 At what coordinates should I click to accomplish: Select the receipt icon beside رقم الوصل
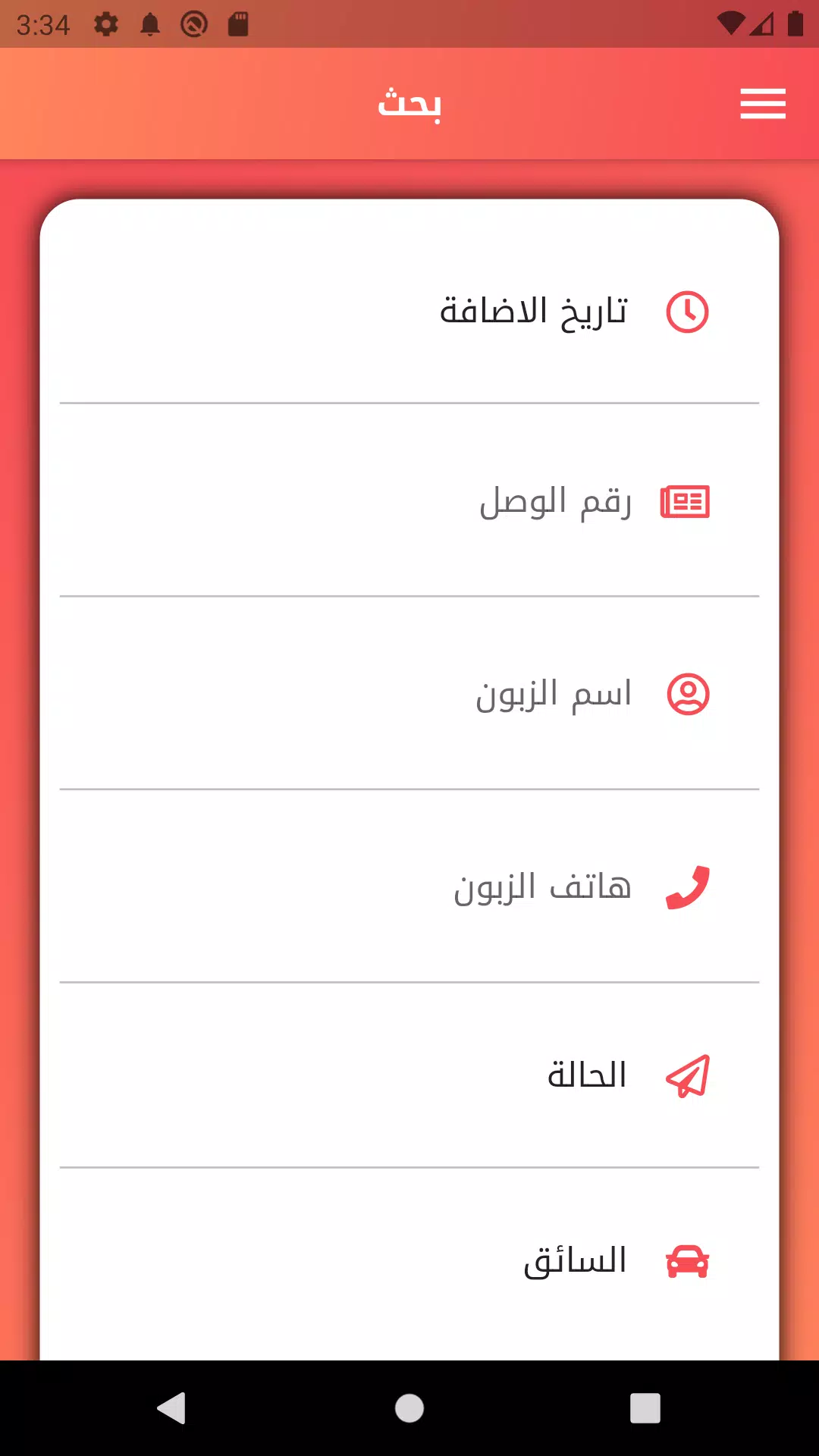tap(686, 502)
